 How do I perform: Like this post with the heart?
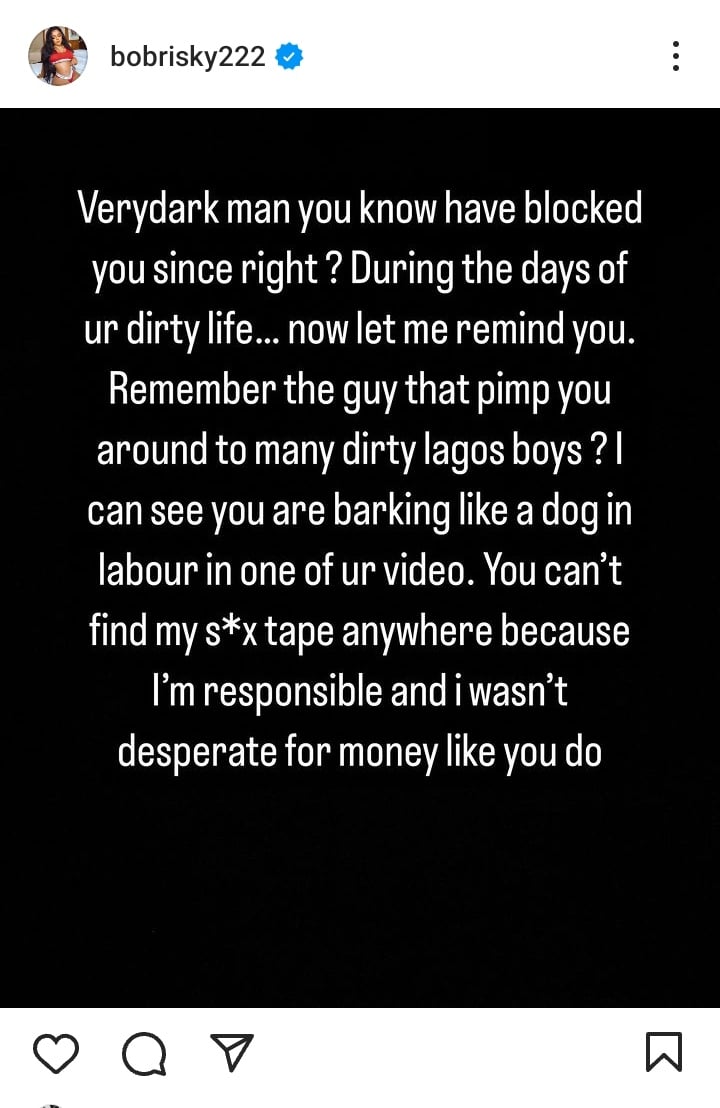click(56, 1053)
